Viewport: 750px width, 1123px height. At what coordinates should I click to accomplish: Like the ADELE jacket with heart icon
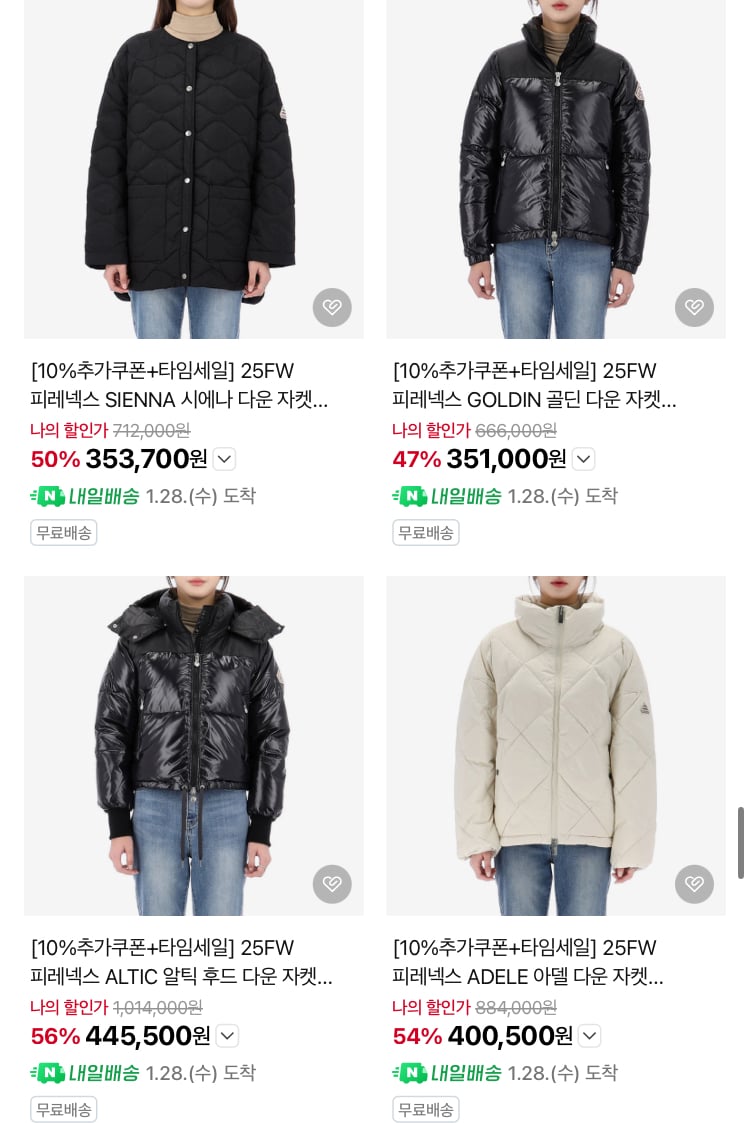pos(694,884)
